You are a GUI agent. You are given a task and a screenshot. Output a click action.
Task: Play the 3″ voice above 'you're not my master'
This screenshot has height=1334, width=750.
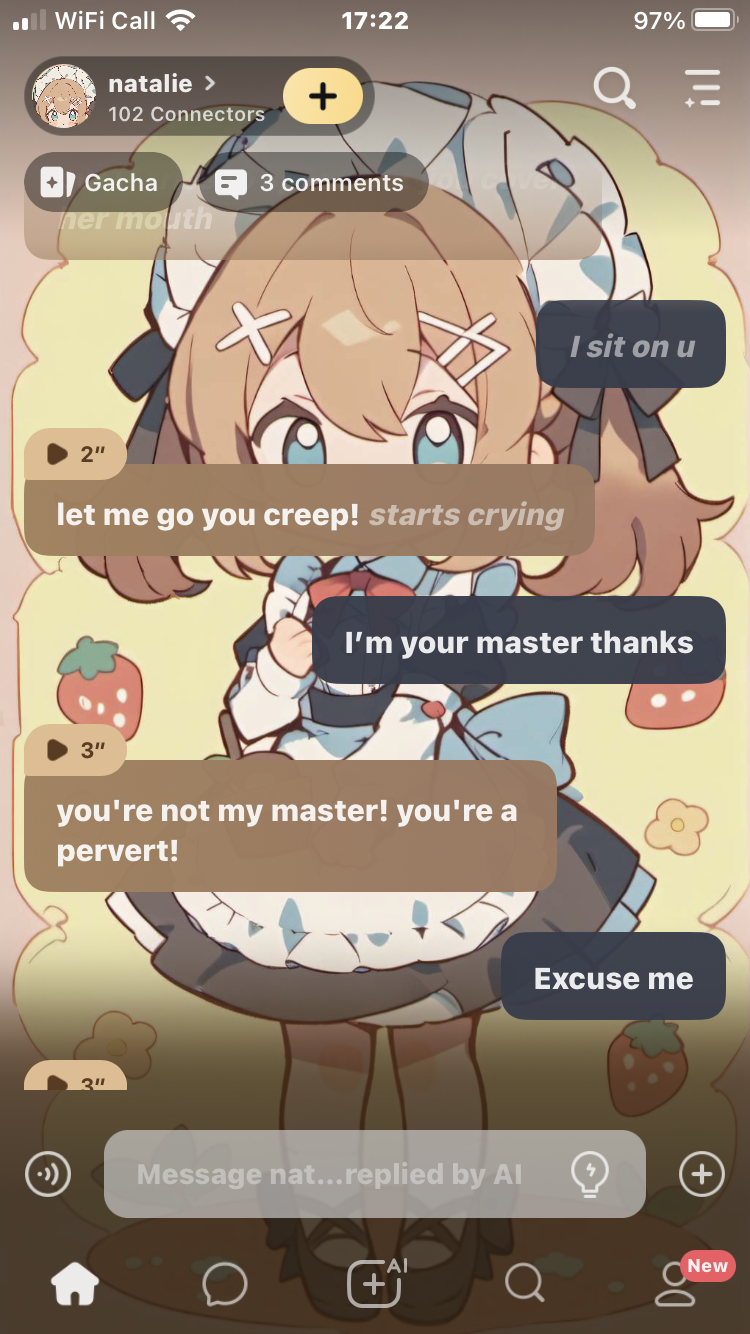pyautogui.click(x=75, y=750)
